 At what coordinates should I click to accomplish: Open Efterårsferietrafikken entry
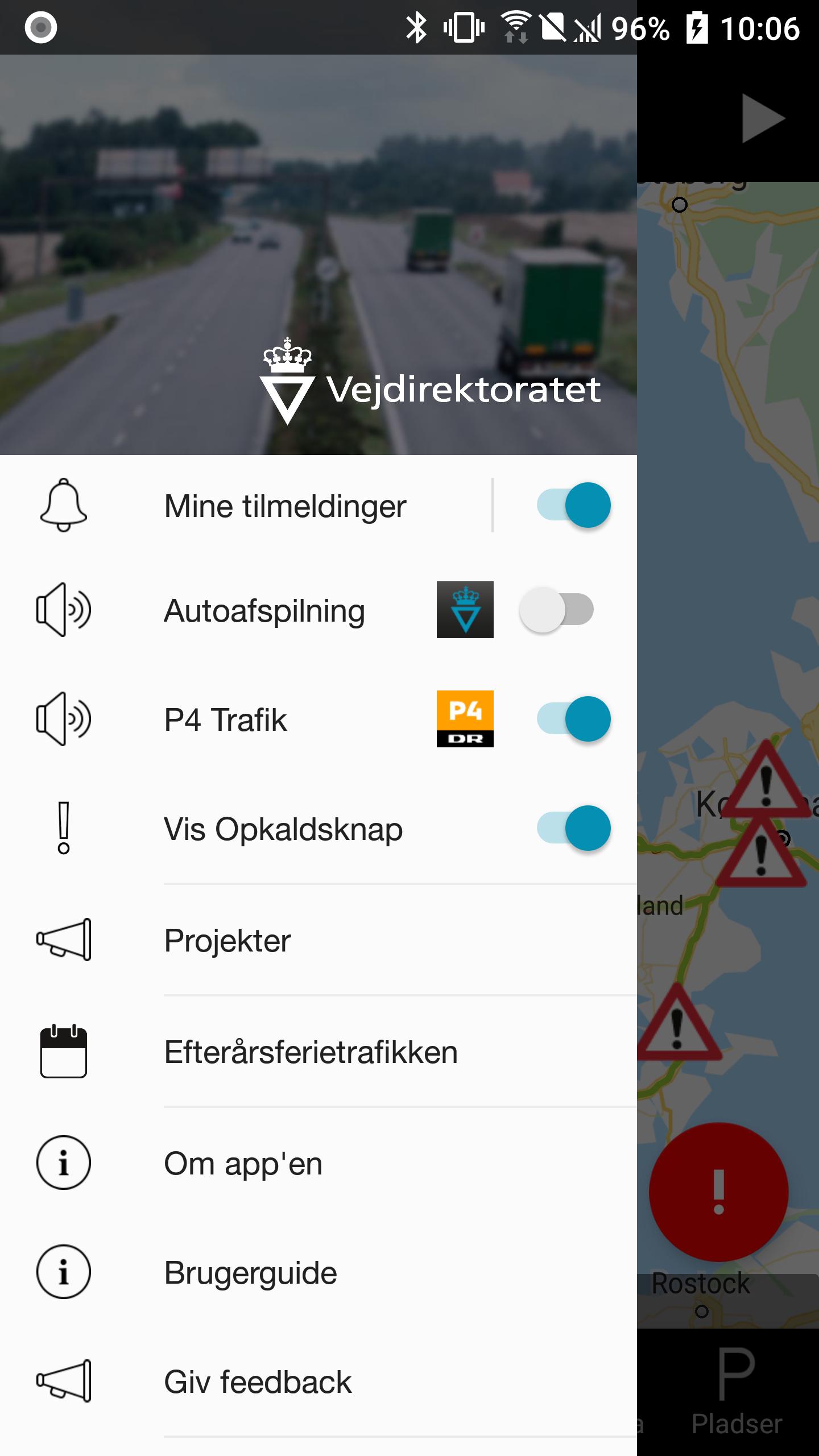(311, 1052)
